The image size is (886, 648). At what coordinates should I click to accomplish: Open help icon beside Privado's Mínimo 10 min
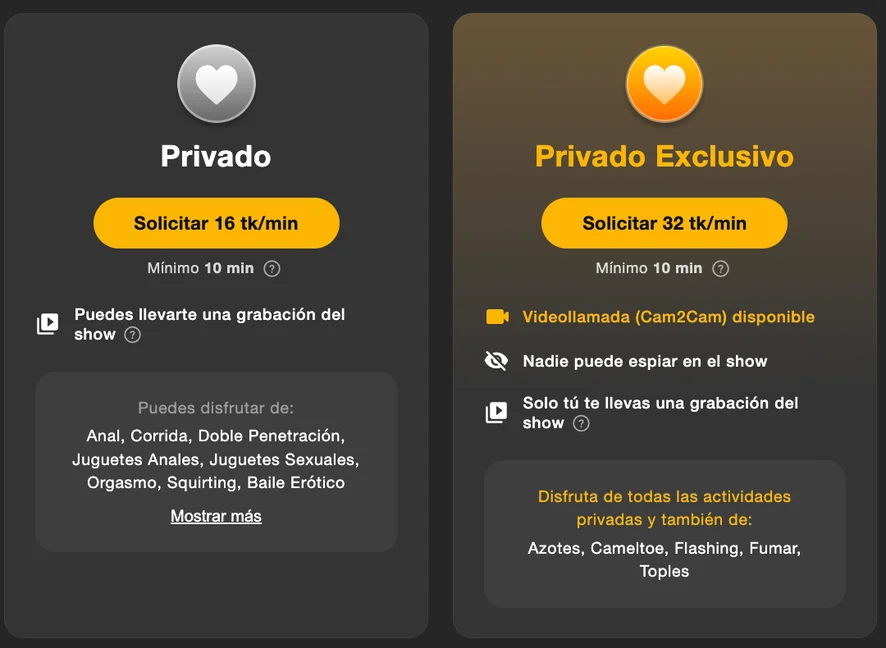click(x=272, y=269)
